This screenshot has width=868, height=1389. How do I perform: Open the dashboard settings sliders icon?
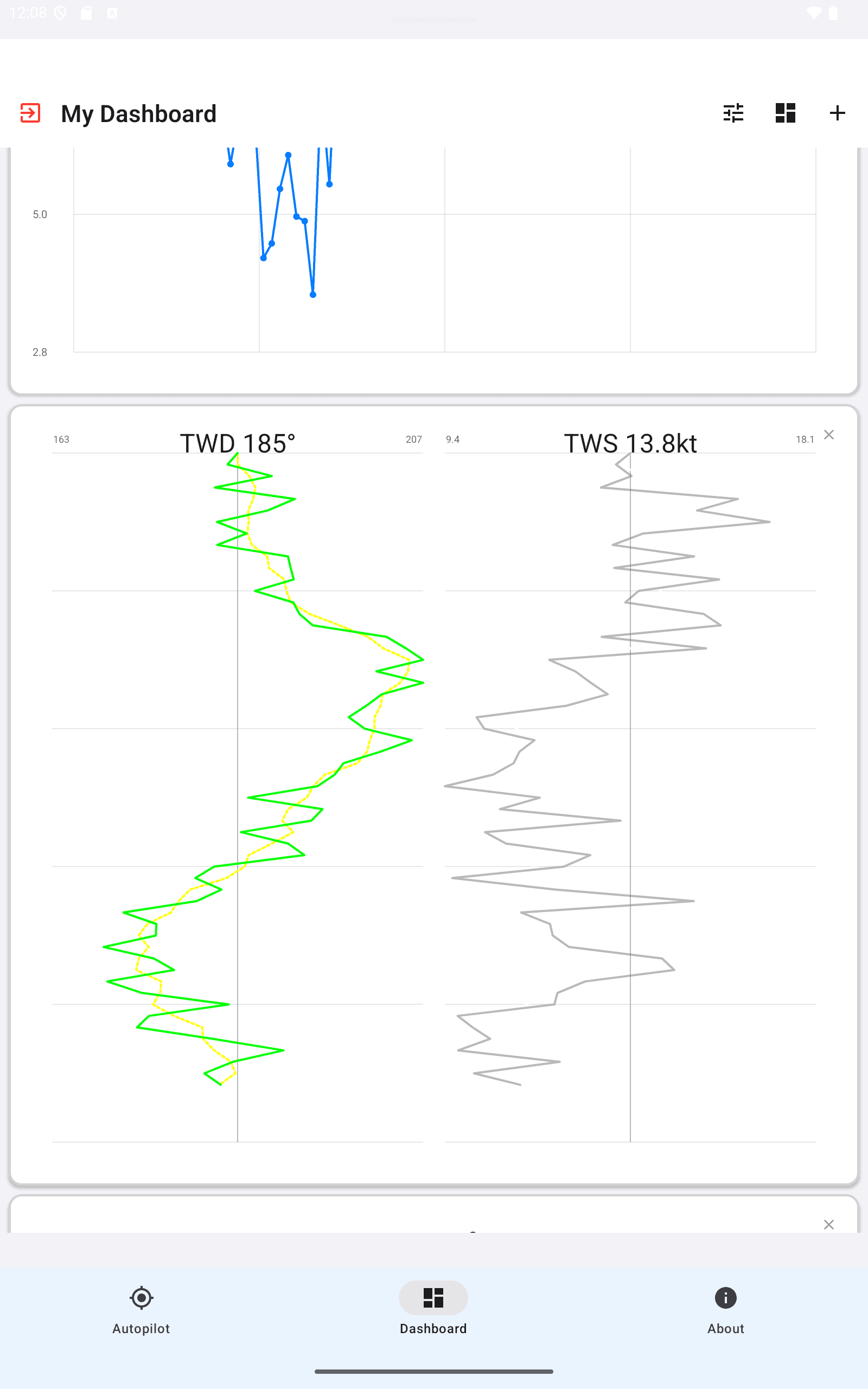pyautogui.click(x=733, y=113)
